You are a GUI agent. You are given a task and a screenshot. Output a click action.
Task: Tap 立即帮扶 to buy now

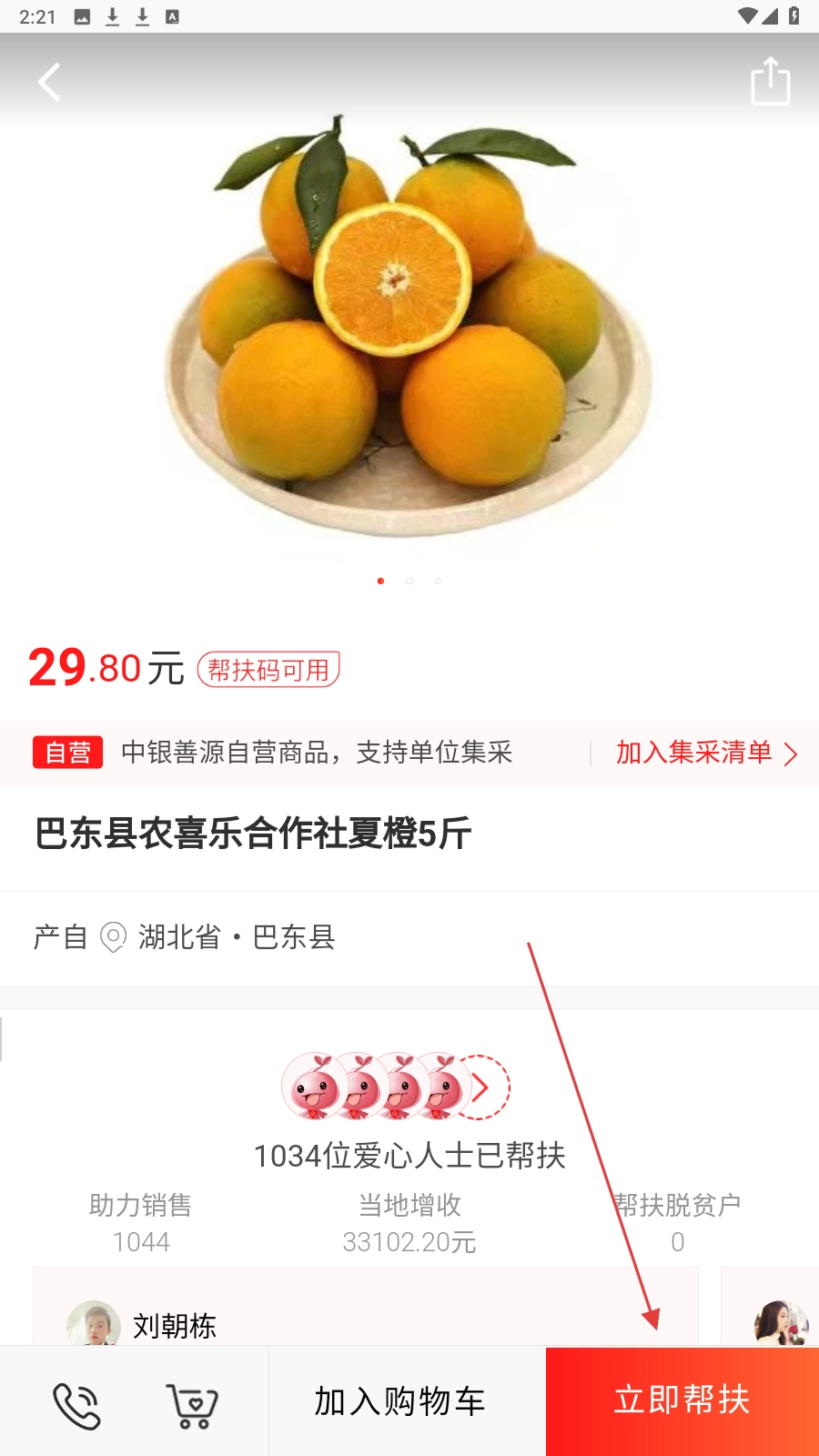click(x=682, y=1400)
